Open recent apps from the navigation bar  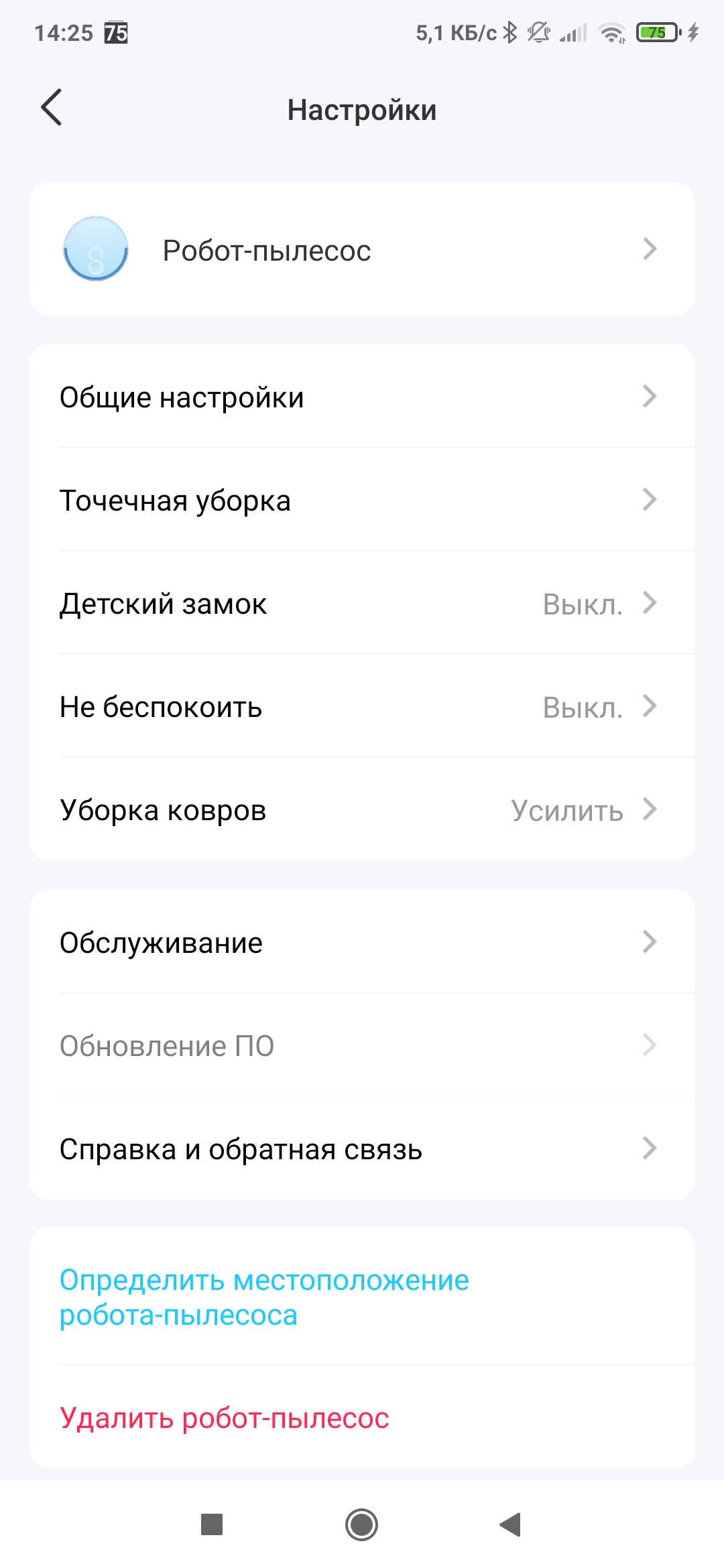(212, 1525)
